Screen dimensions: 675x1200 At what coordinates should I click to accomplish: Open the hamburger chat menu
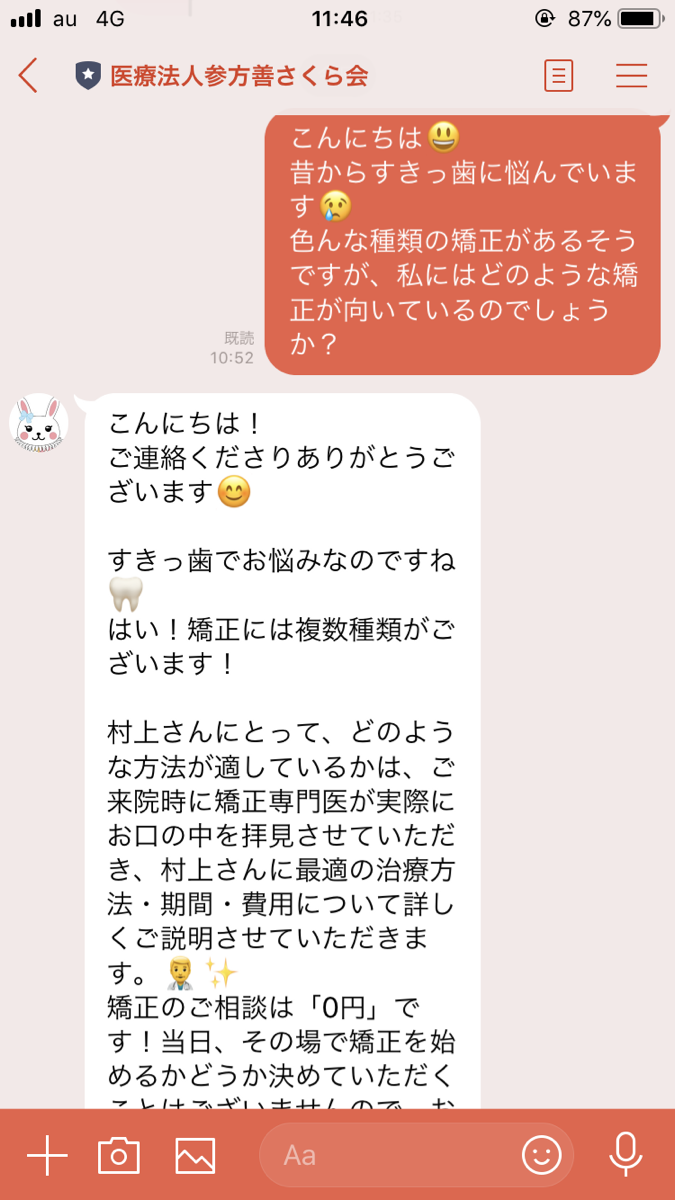tap(631, 76)
